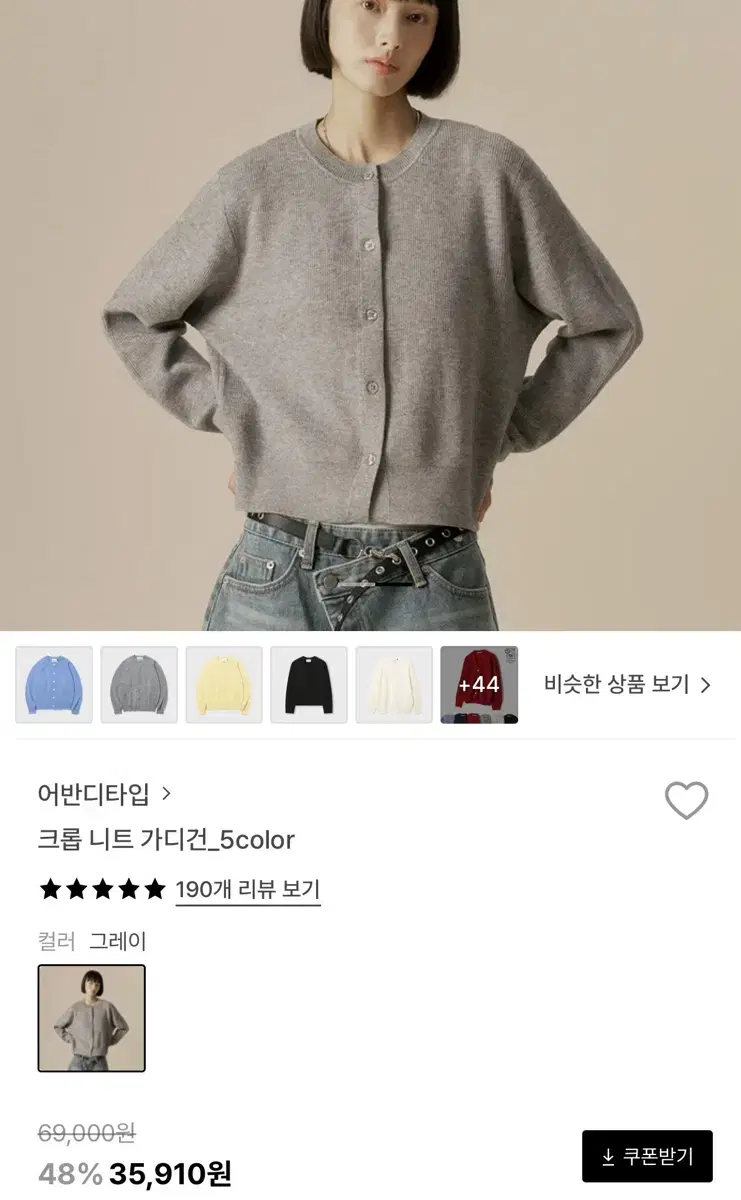Tap the download icon on the coupon button
This screenshot has height=1200, width=741.
(x=608, y=1155)
